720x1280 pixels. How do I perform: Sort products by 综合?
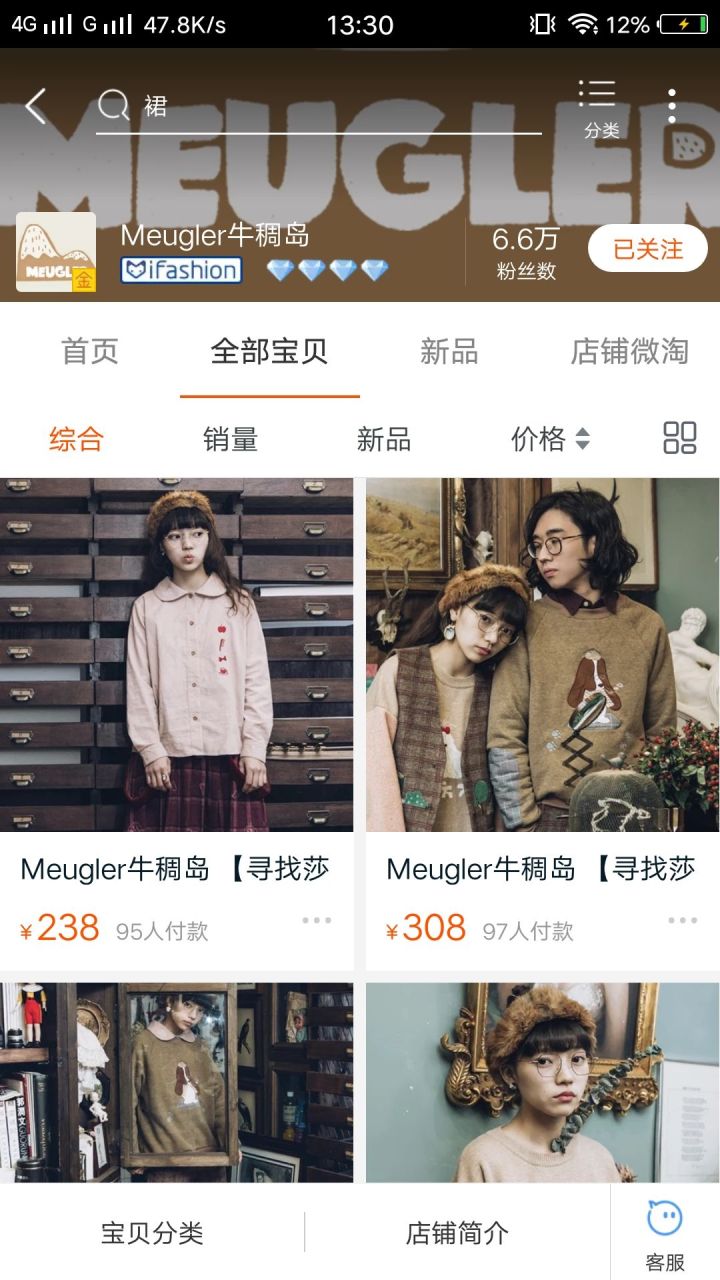point(77,439)
